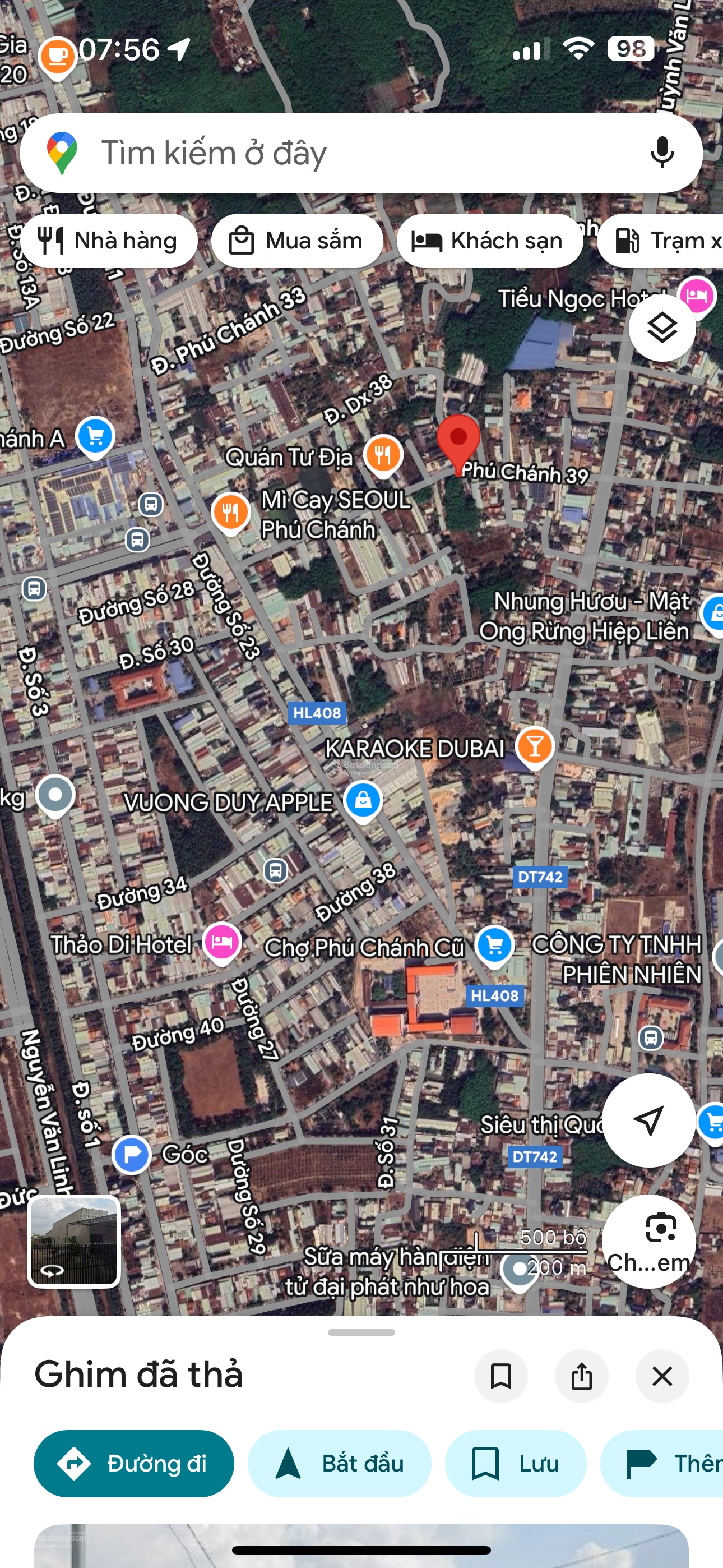Viewport: 723px width, 1568px height.
Task: Choose the 'Khách sạn' chip
Action: [489, 241]
